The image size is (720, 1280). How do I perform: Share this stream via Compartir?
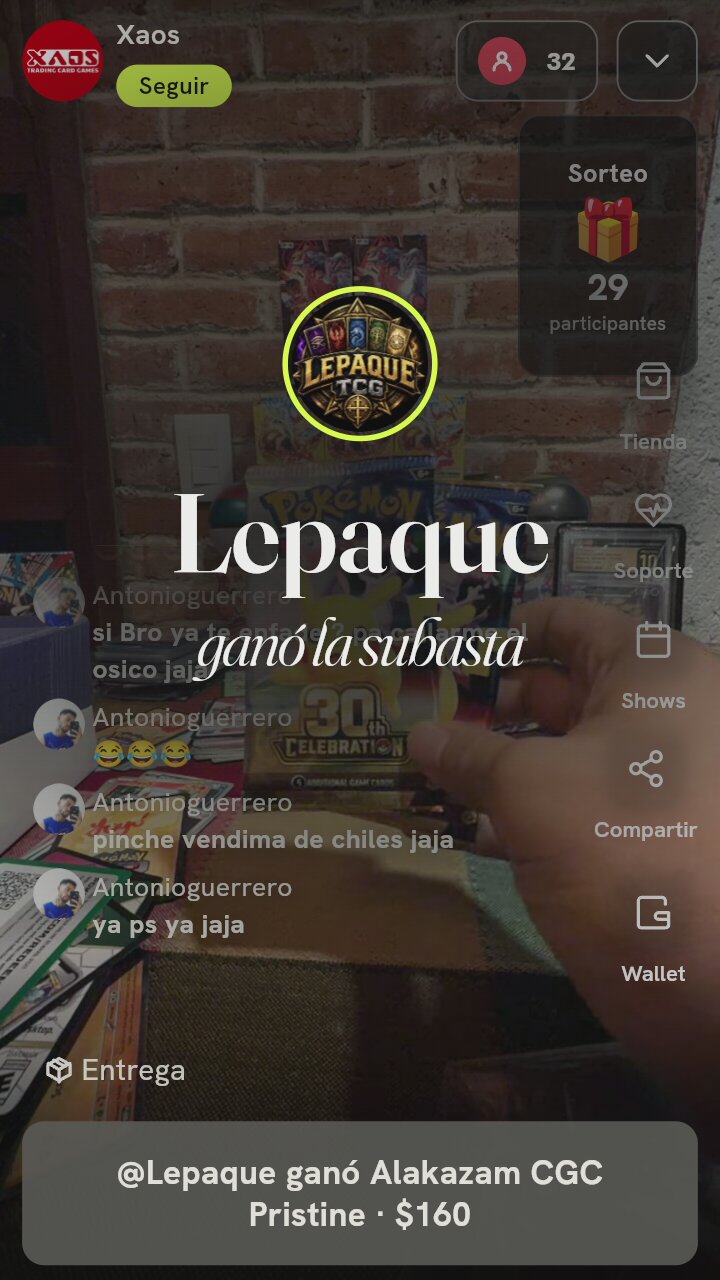[x=646, y=796]
